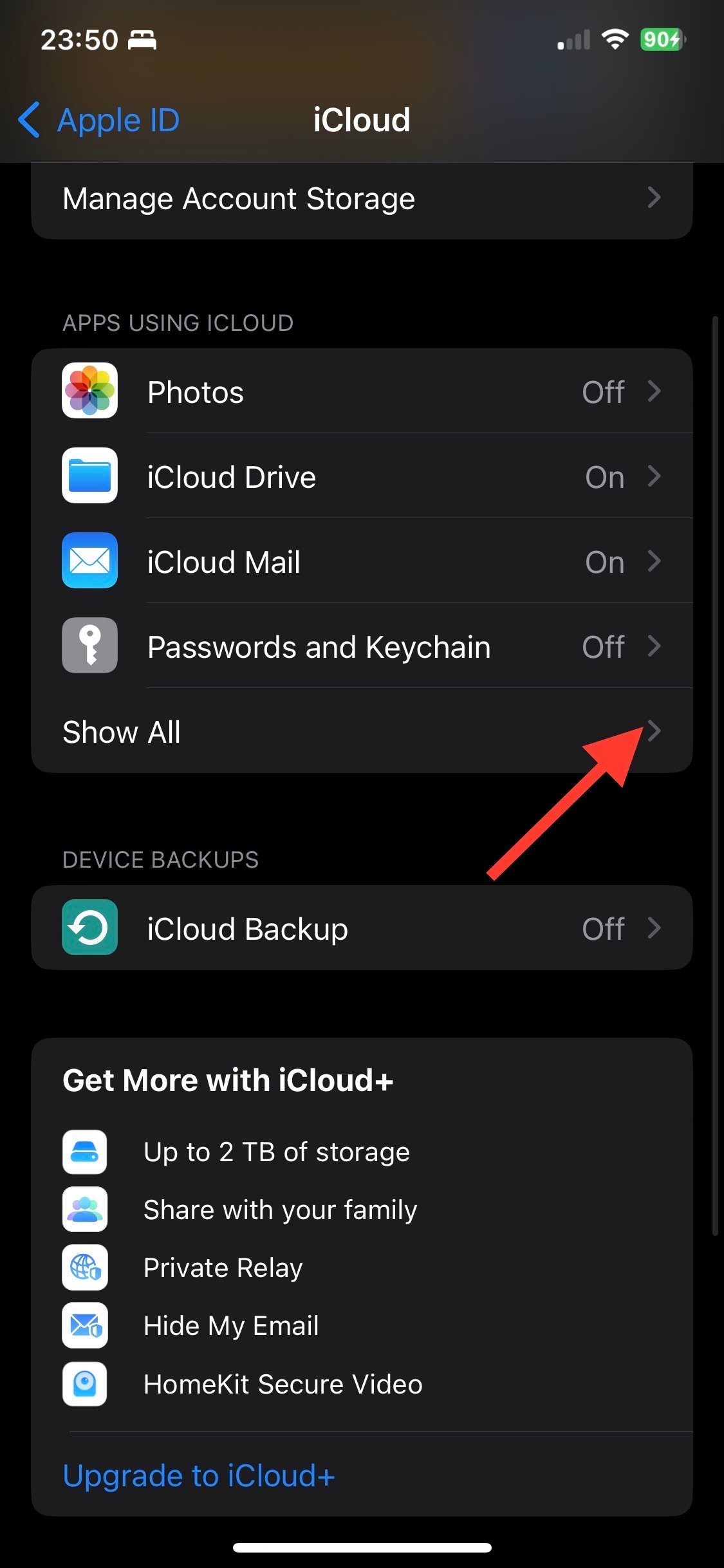The height and width of the screenshot is (1568, 724).
Task: Open iCloud Mail settings
Action: [x=362, y=561]
